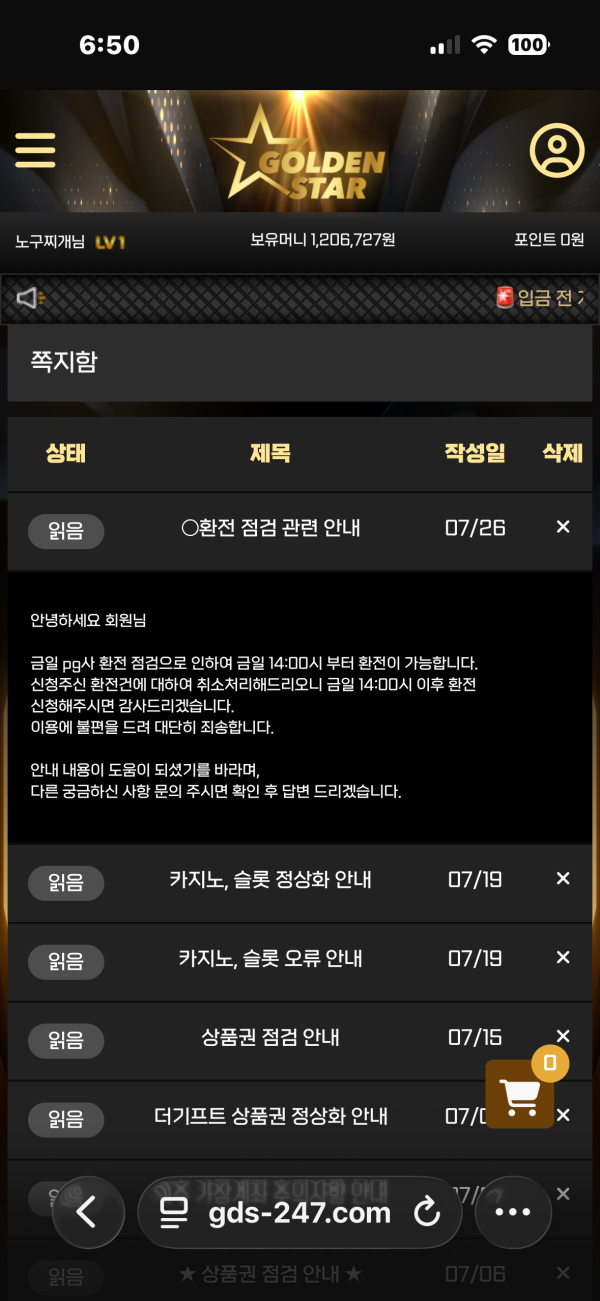The width and height of the screenshot is (600, 1301).
Task: Open the floating shopping cart
Action: tap(520, 1094)
